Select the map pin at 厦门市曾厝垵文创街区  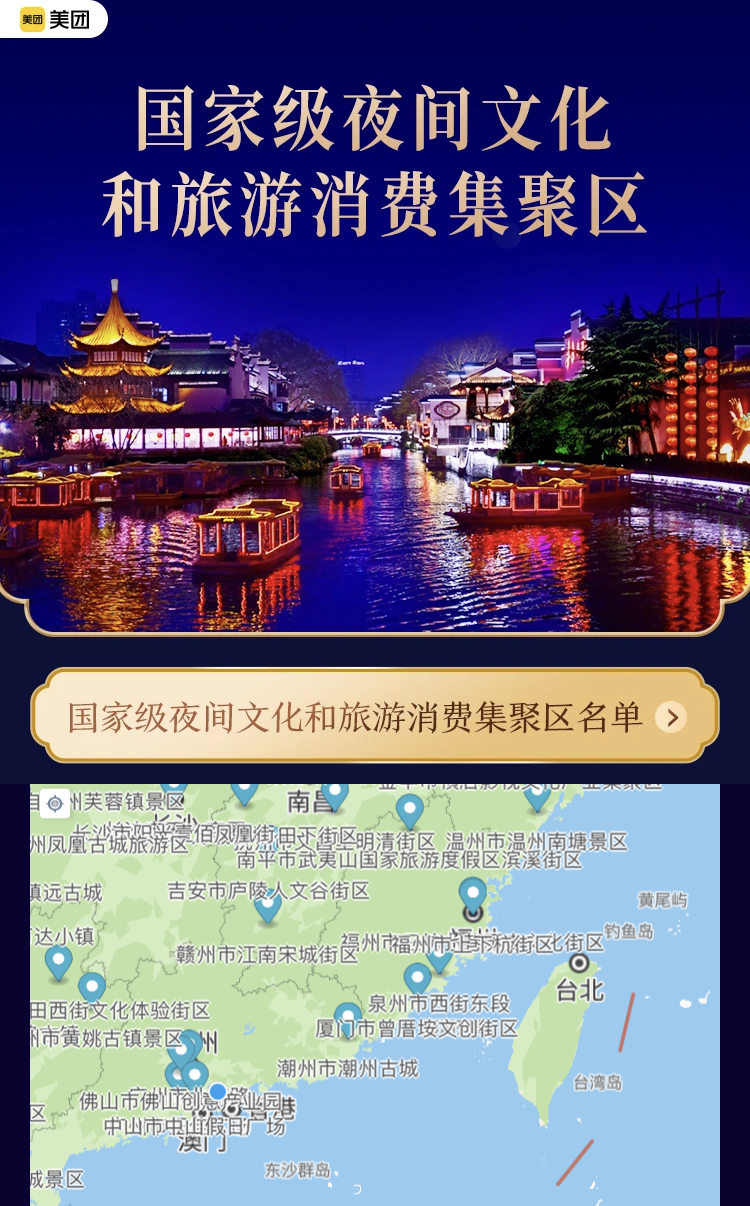click(348, 1016)
